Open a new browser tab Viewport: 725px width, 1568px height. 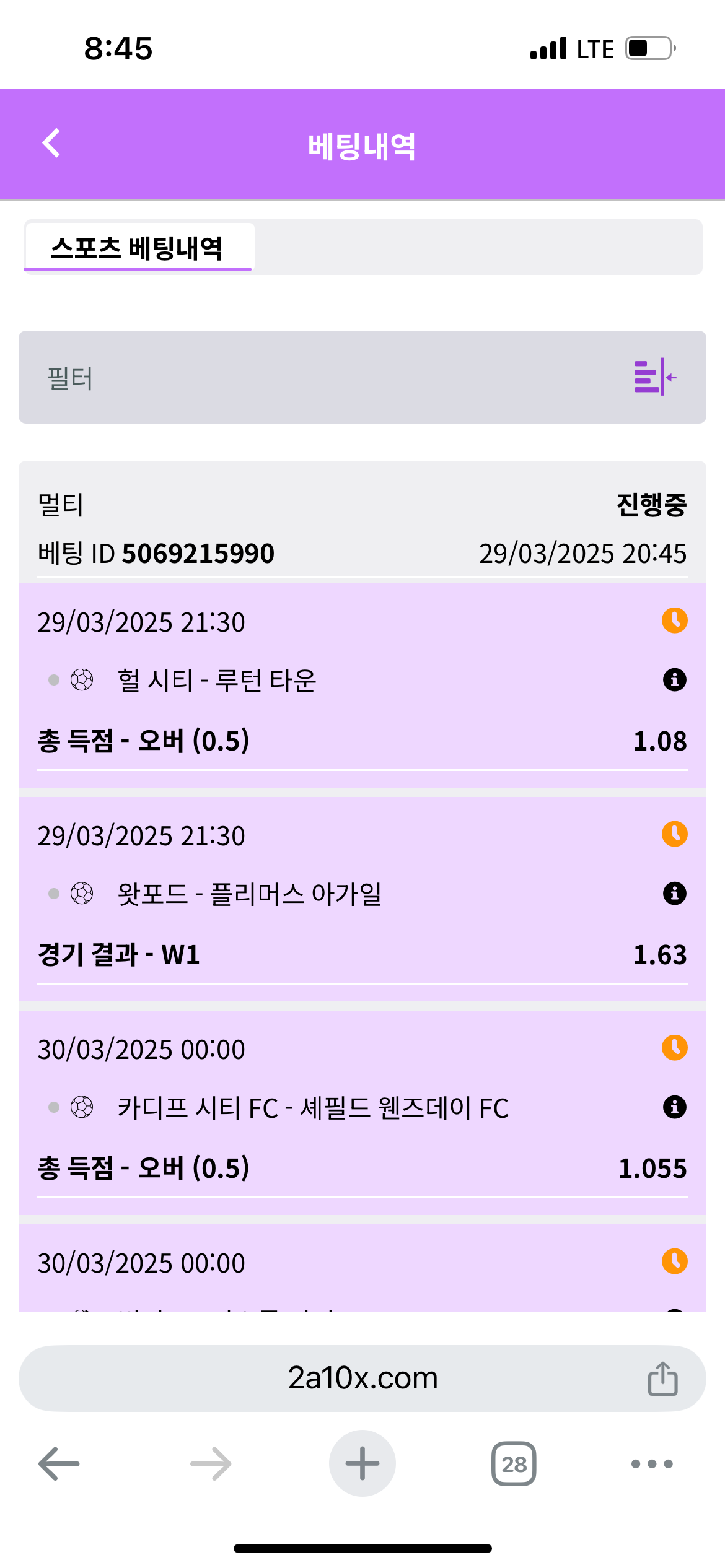pyautogui.click(x=362, y=1464)
